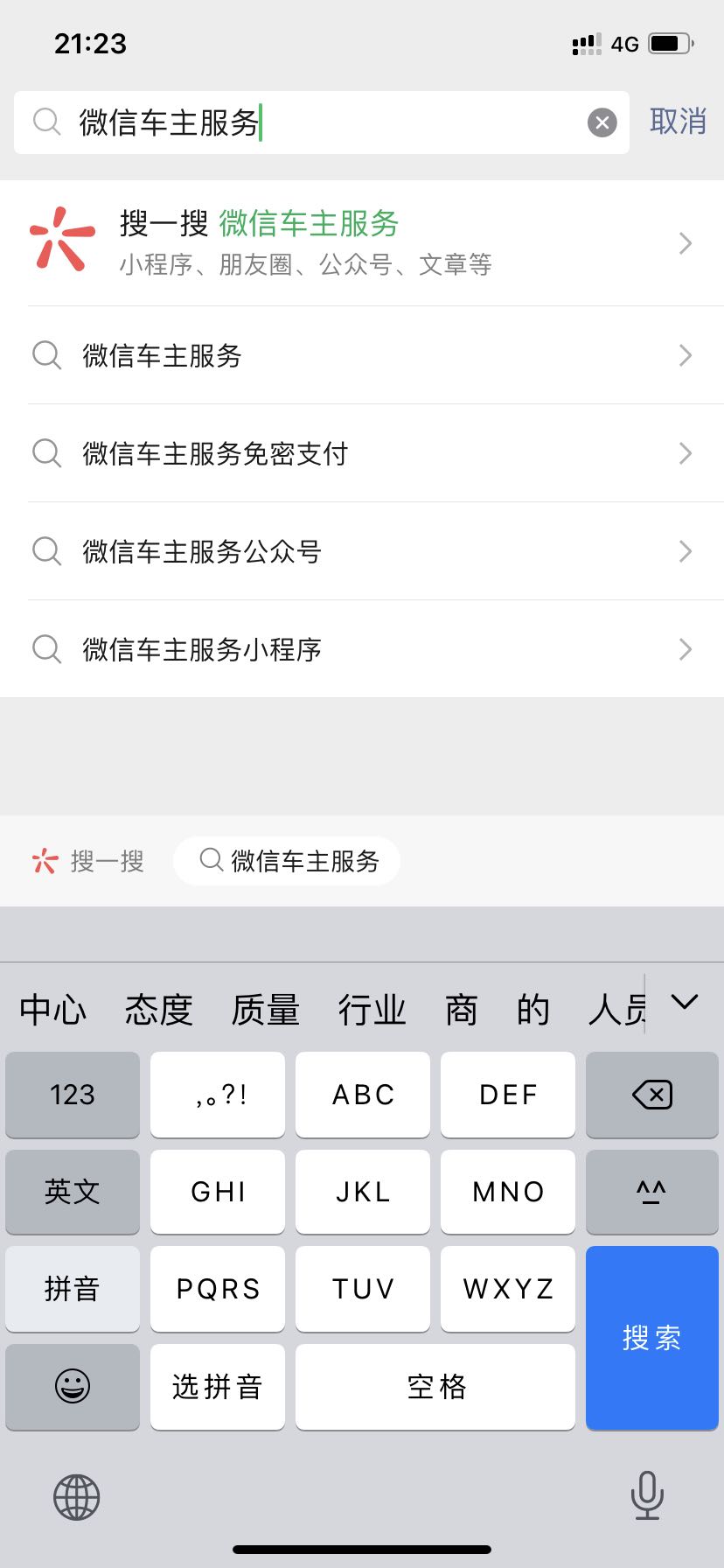Tap the backspace key on the keyboard
The image size is (724, 1568).
[x=651, y=1095]
